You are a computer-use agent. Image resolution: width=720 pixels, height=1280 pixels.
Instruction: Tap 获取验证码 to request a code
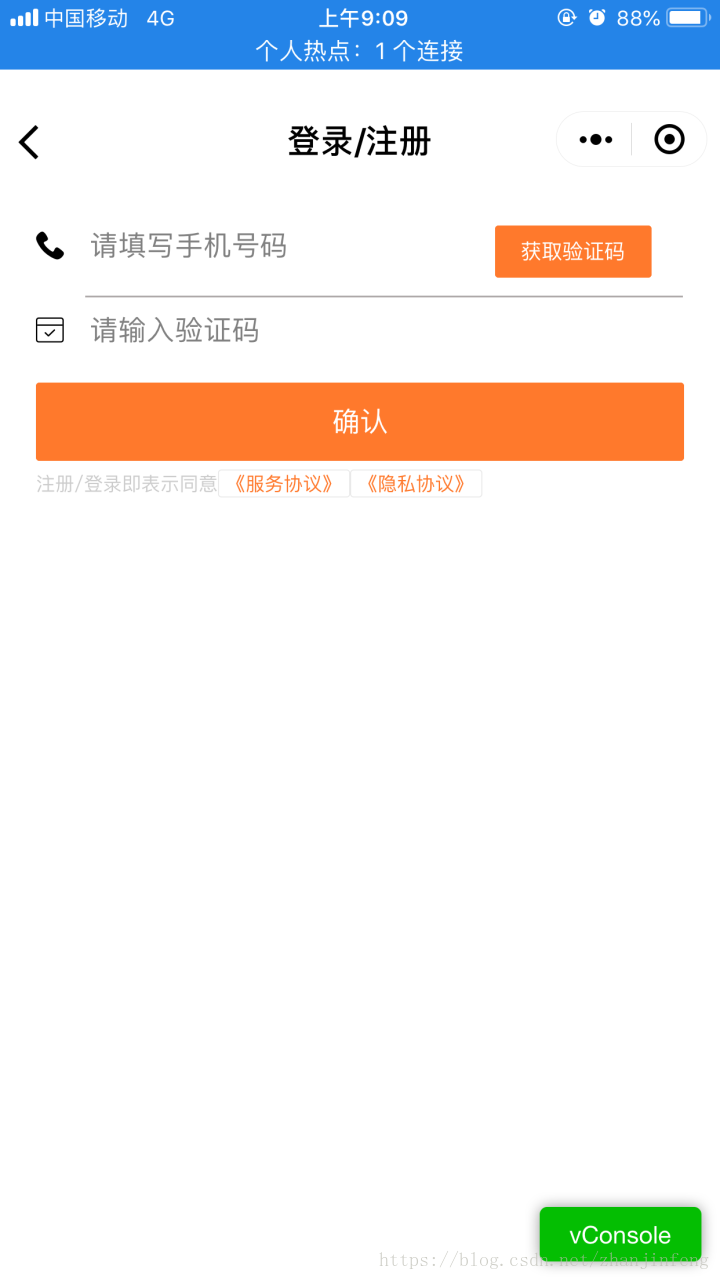(x=573, y=251)
